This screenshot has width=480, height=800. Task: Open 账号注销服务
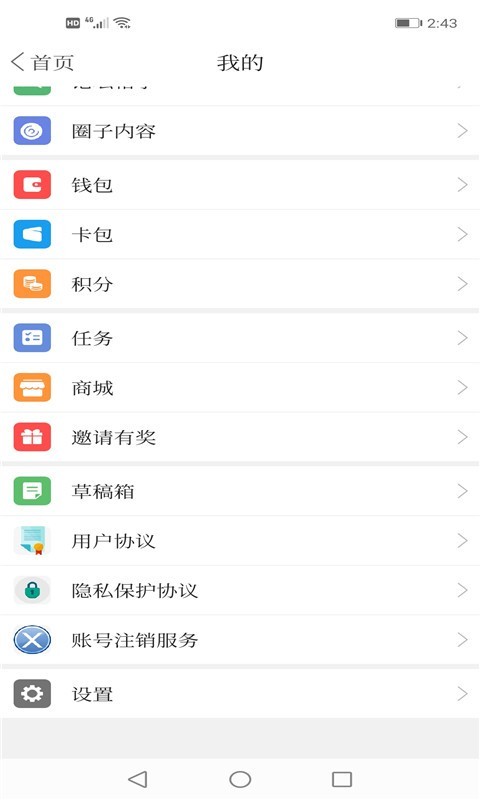[240, 639]
